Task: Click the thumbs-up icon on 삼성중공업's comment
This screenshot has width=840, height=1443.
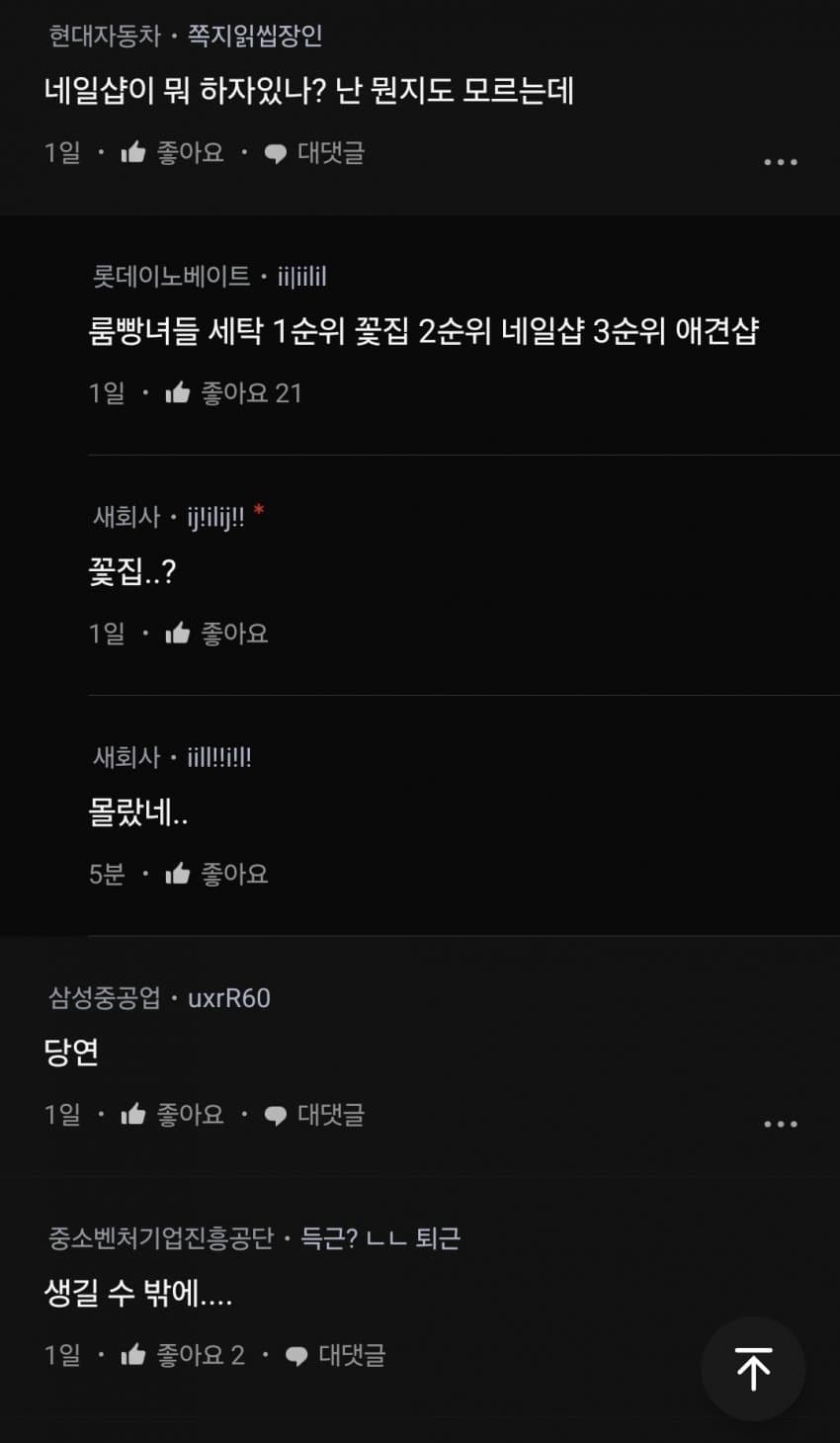Action: (131, 1114)
